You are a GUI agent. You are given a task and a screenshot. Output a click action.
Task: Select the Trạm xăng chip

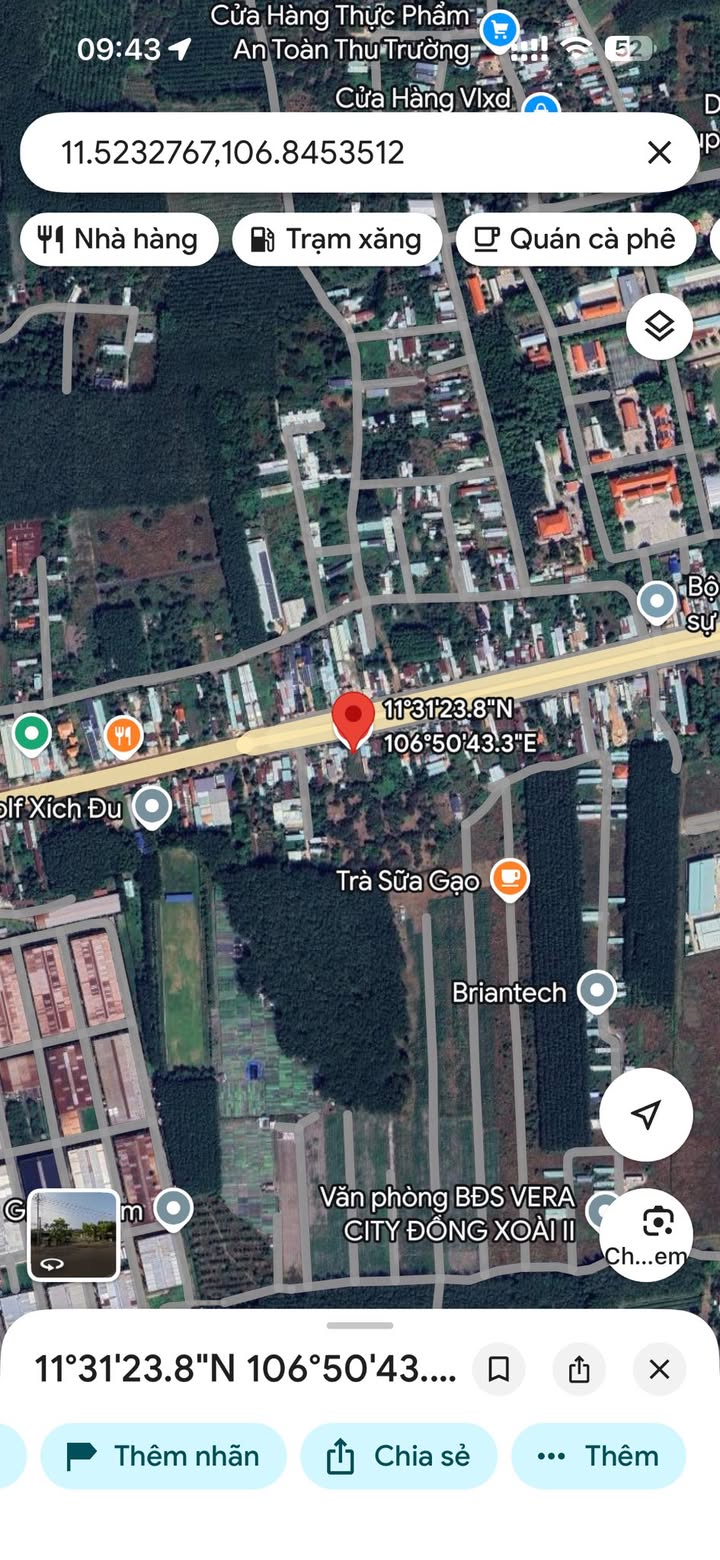pos(337,240)
